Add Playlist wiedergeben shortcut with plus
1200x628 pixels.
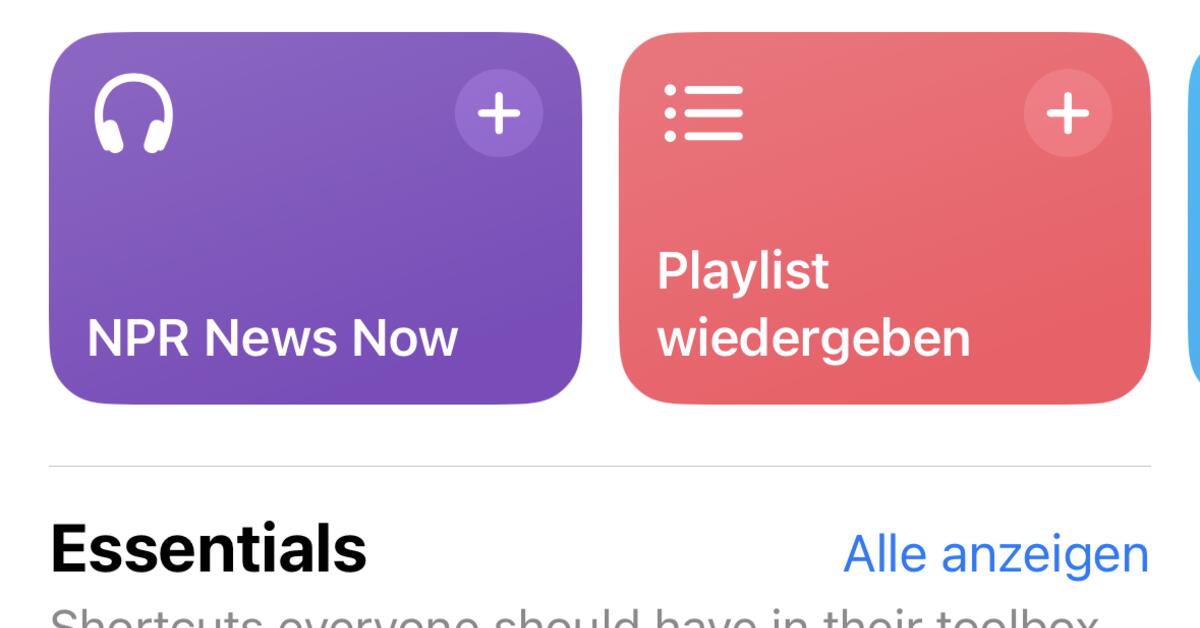[x=1068, y=113]
